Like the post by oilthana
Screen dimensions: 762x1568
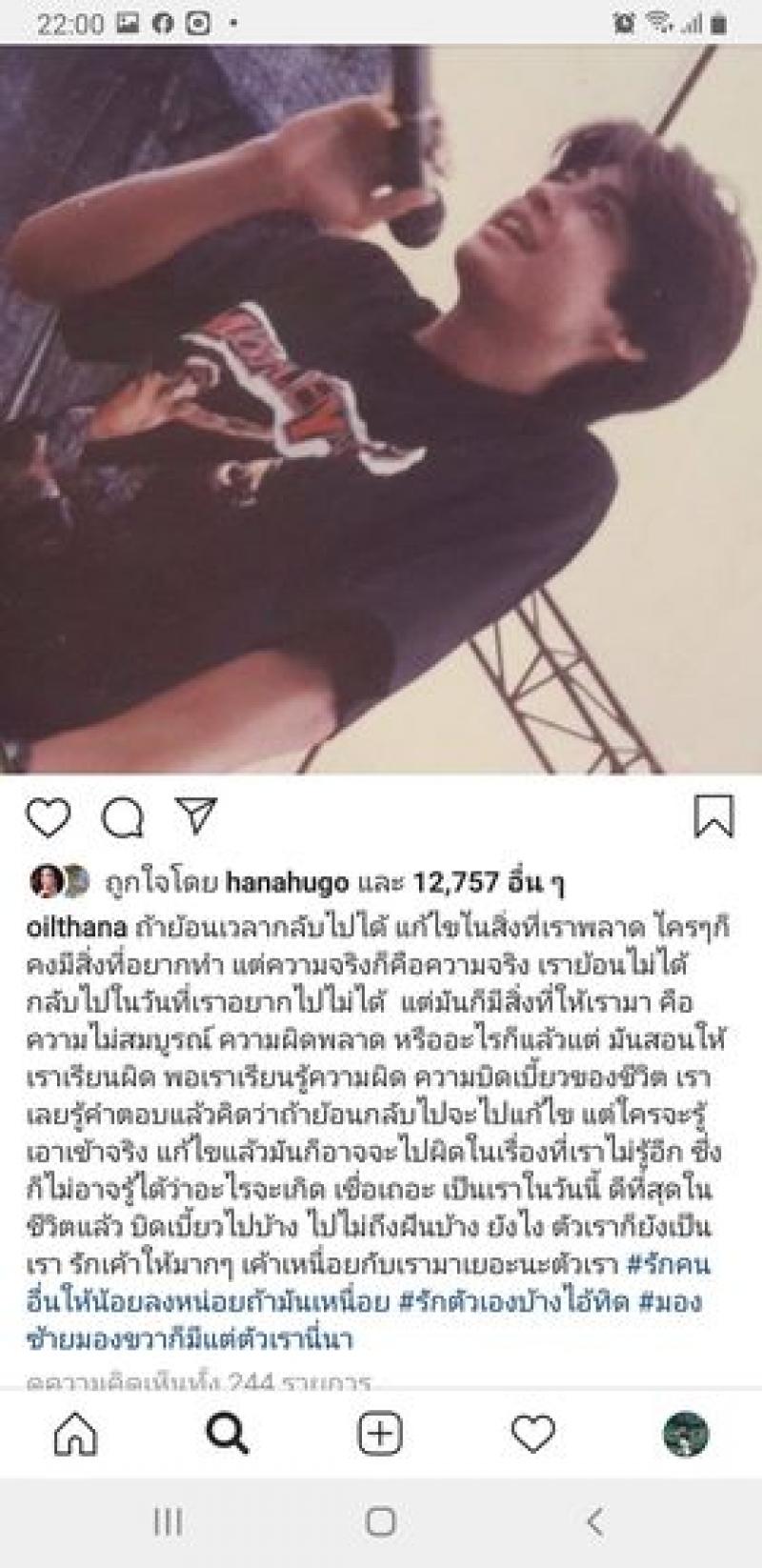pyautogui.click(x=48, y=818)
